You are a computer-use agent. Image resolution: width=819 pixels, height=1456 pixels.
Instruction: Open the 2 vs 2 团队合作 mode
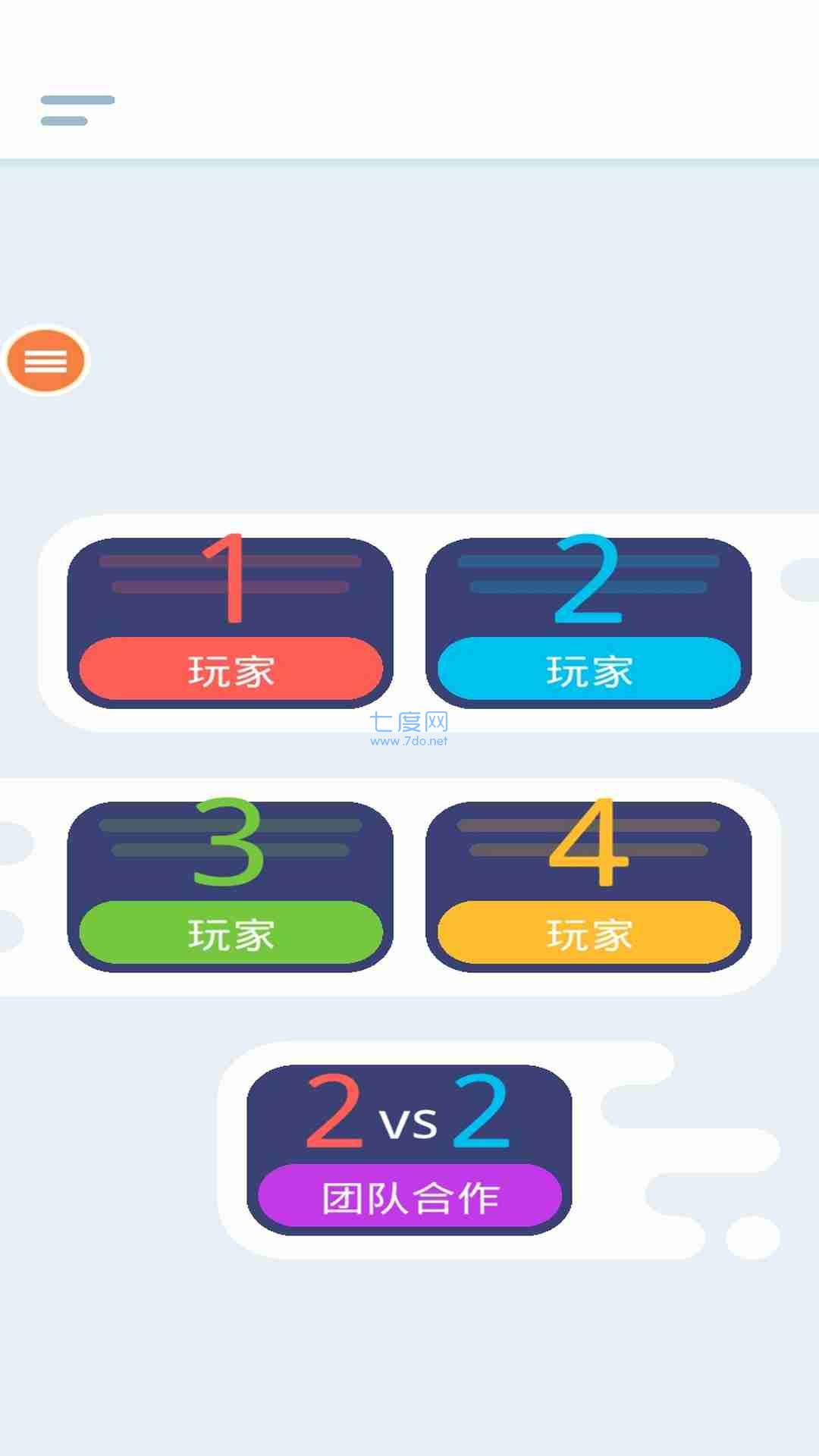409,1150
